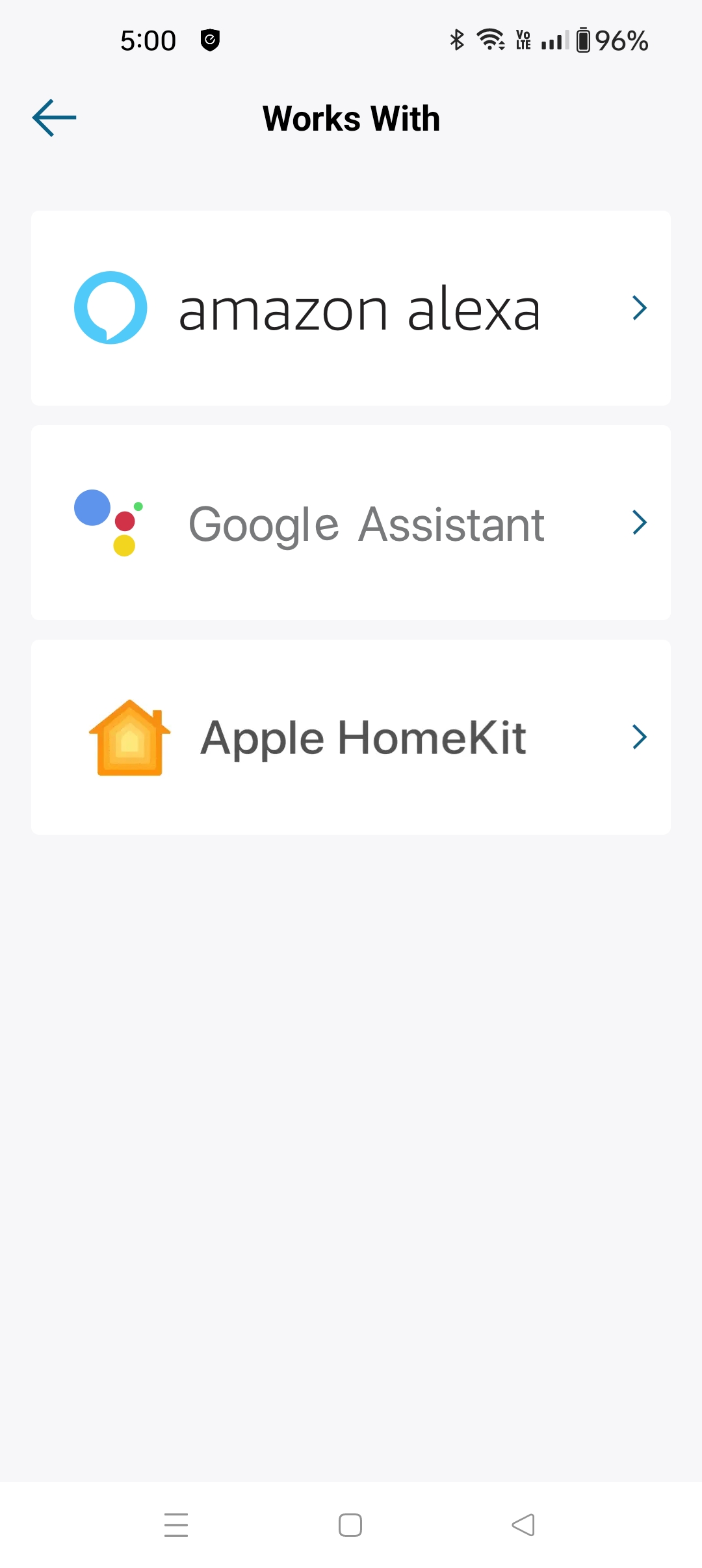Select the Apple HomeKit option
Image resolution: width=702 pixels, height=1568 pixels.
[351, 737]
